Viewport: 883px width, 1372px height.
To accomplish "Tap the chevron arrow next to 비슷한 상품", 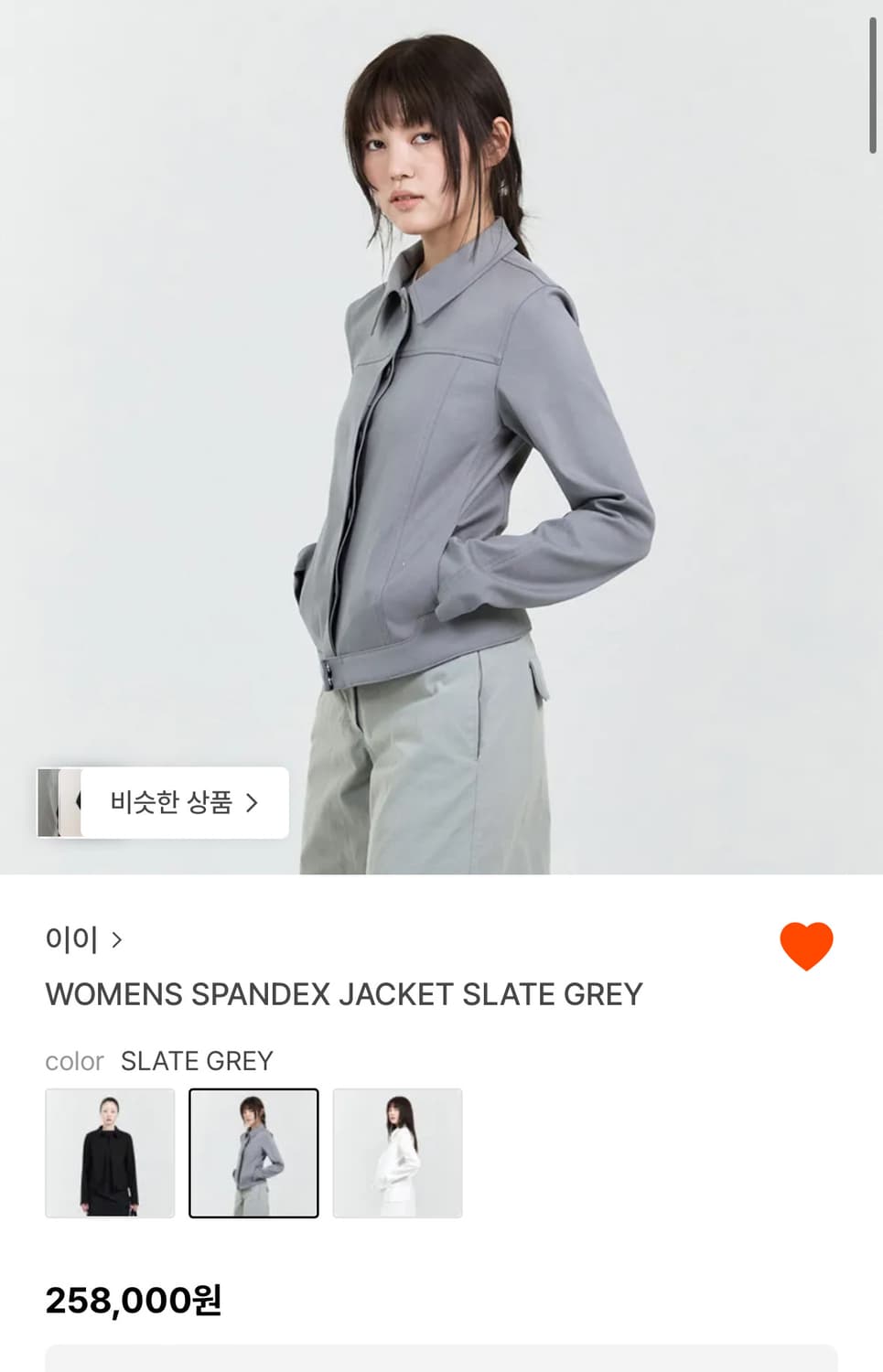I will pos(253,802).
